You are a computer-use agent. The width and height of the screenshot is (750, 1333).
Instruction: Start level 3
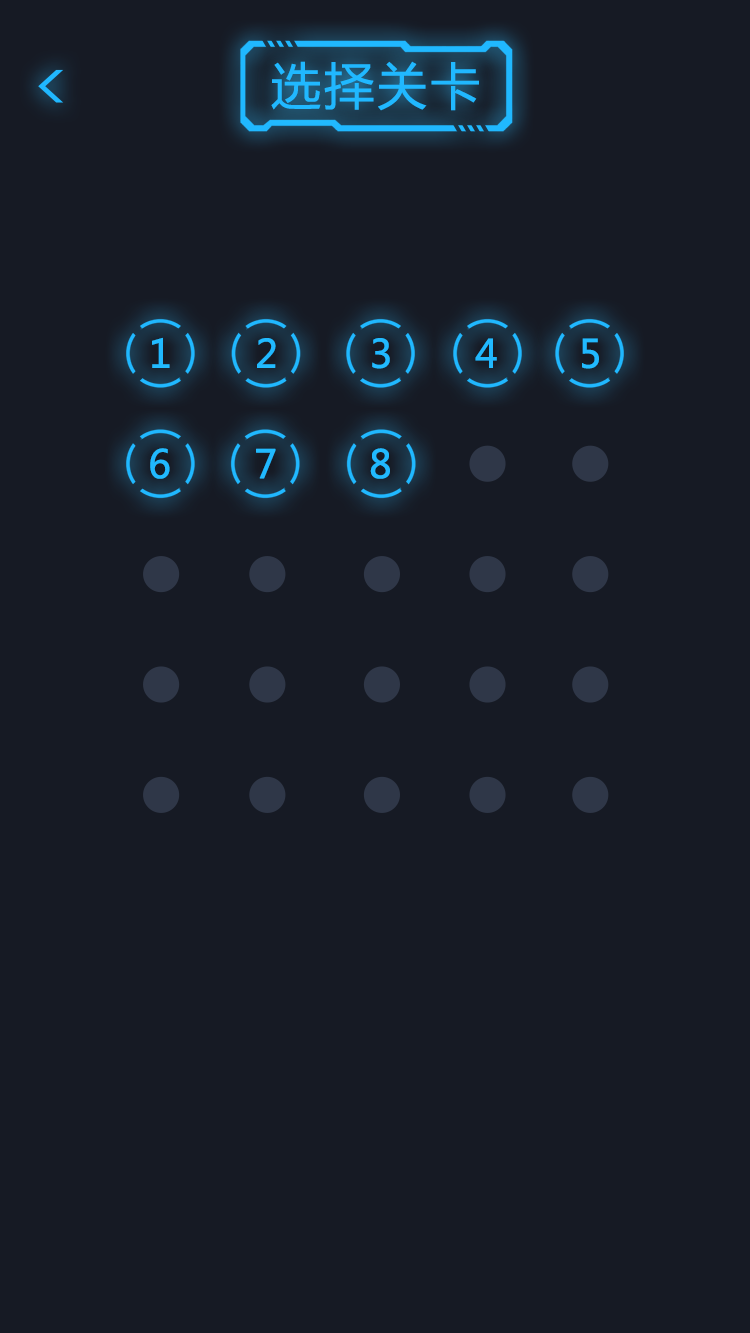coord(380,353)
